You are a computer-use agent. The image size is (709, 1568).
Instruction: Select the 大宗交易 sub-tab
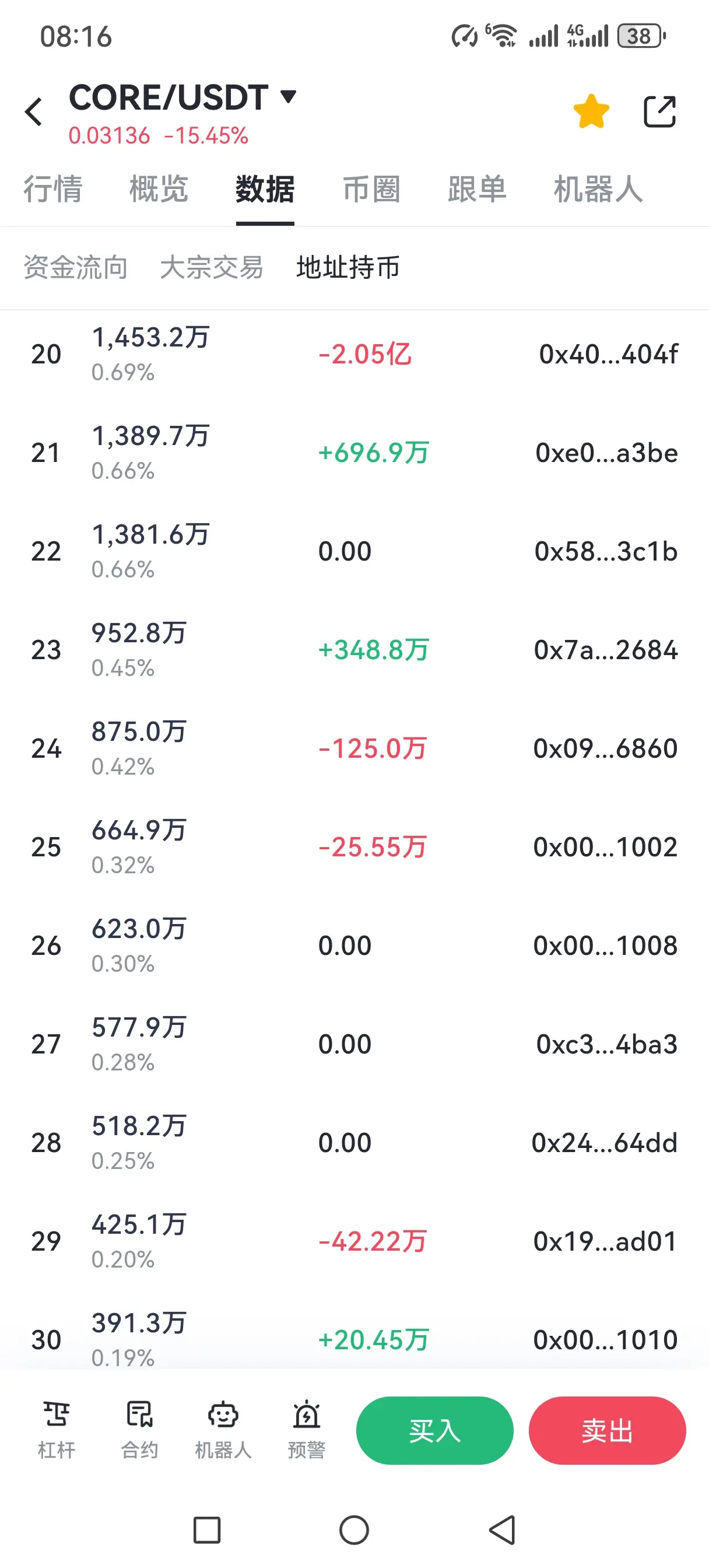[x=212, y=267]
